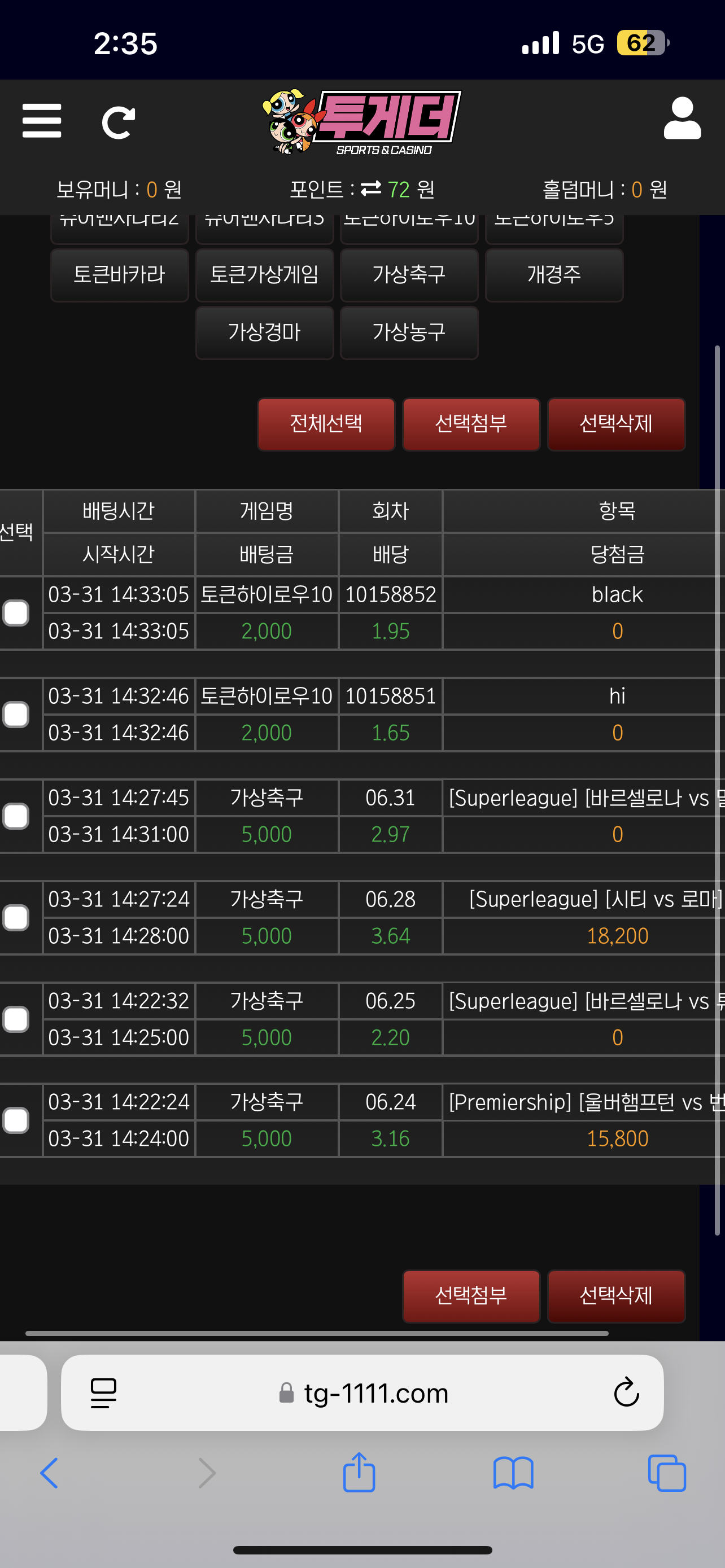Tap the top 선택삭제 button
Image resolution: width=725 pixels, height=1568 pixels.
[615, 424]
